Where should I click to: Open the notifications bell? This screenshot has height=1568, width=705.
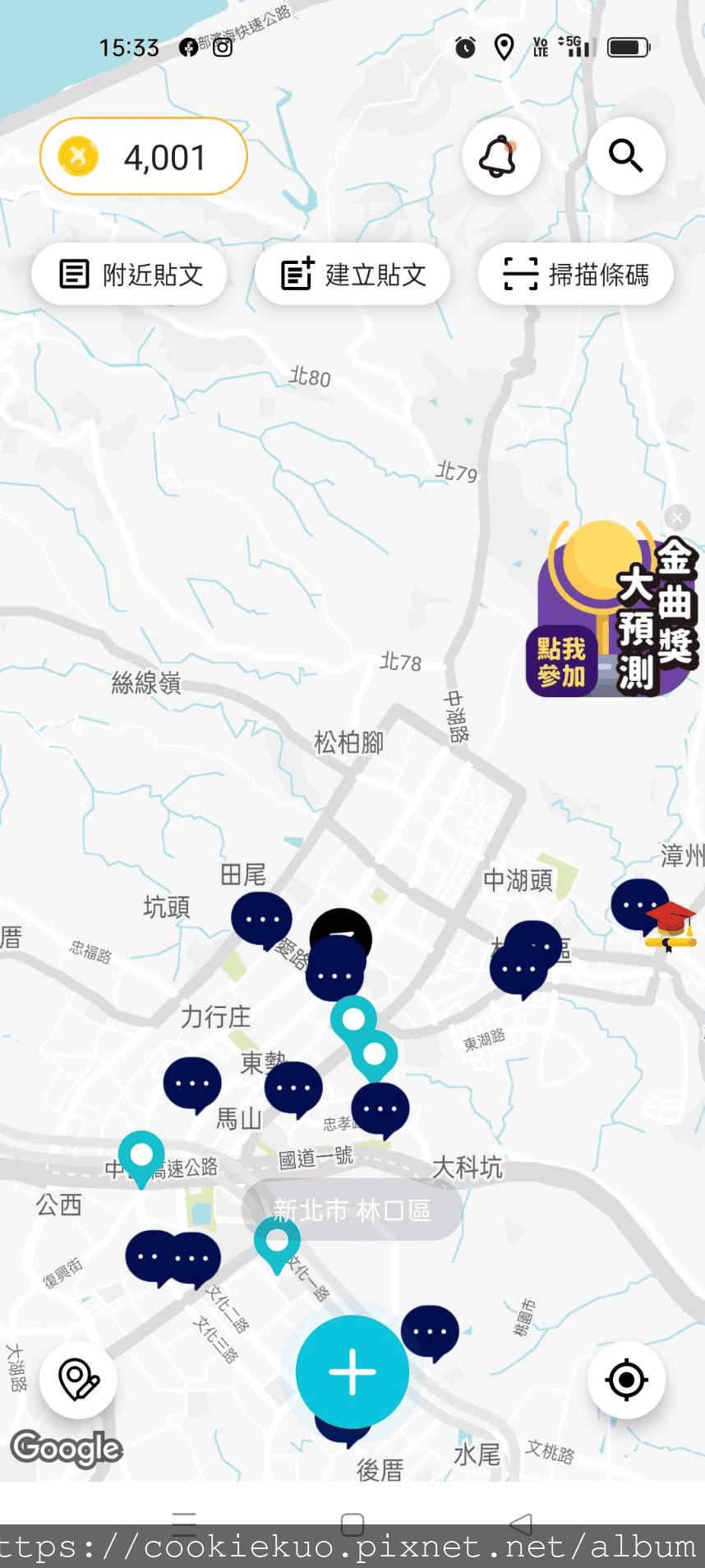pyautogui.click(x=500, y=156)
